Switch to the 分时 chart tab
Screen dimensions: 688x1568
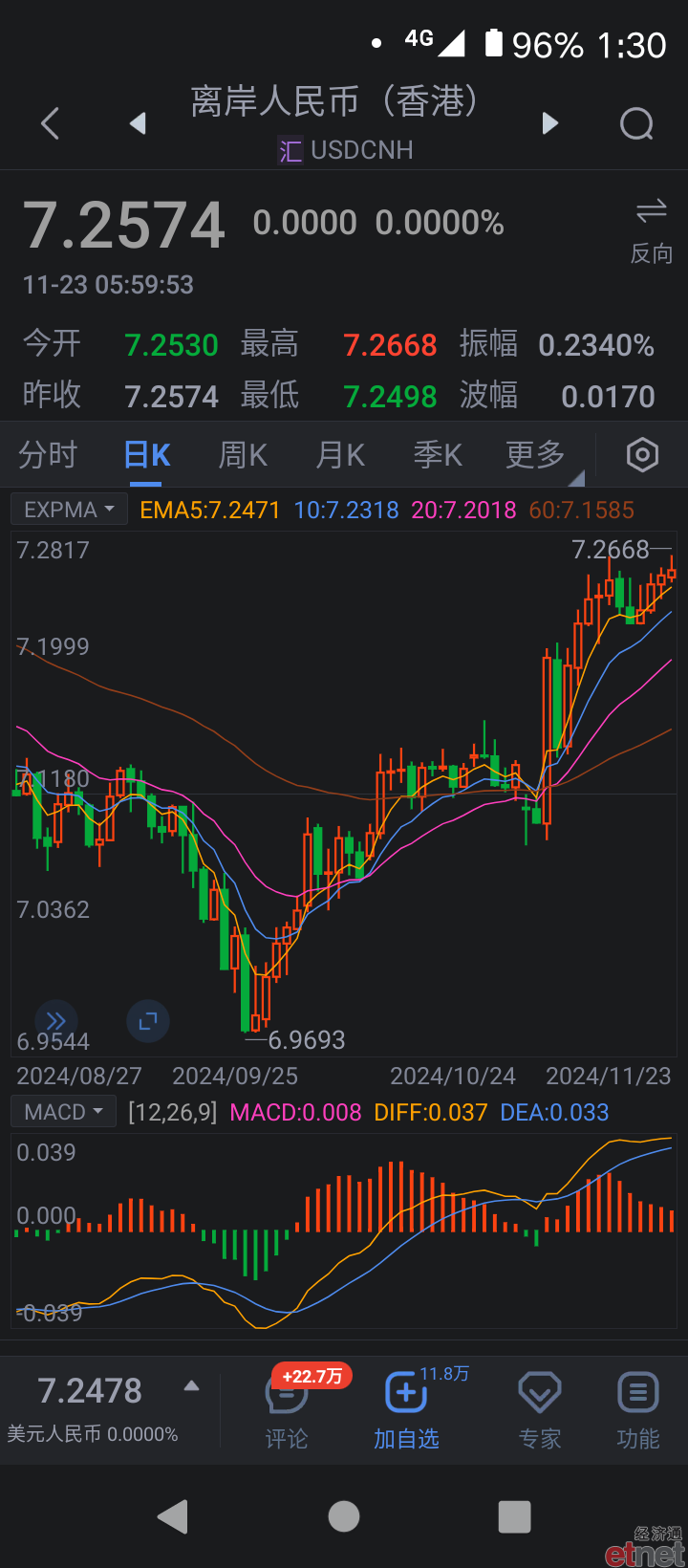click(48, 455)
